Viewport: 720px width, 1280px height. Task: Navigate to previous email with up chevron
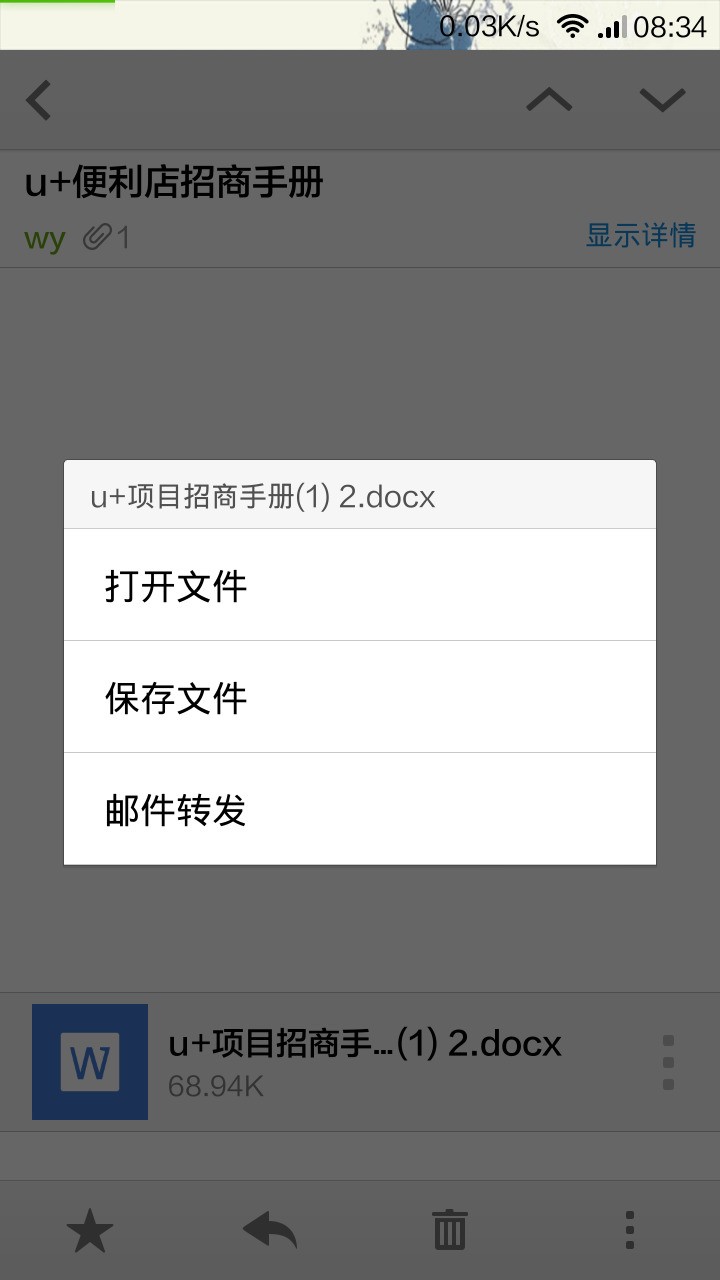(549, 100)
